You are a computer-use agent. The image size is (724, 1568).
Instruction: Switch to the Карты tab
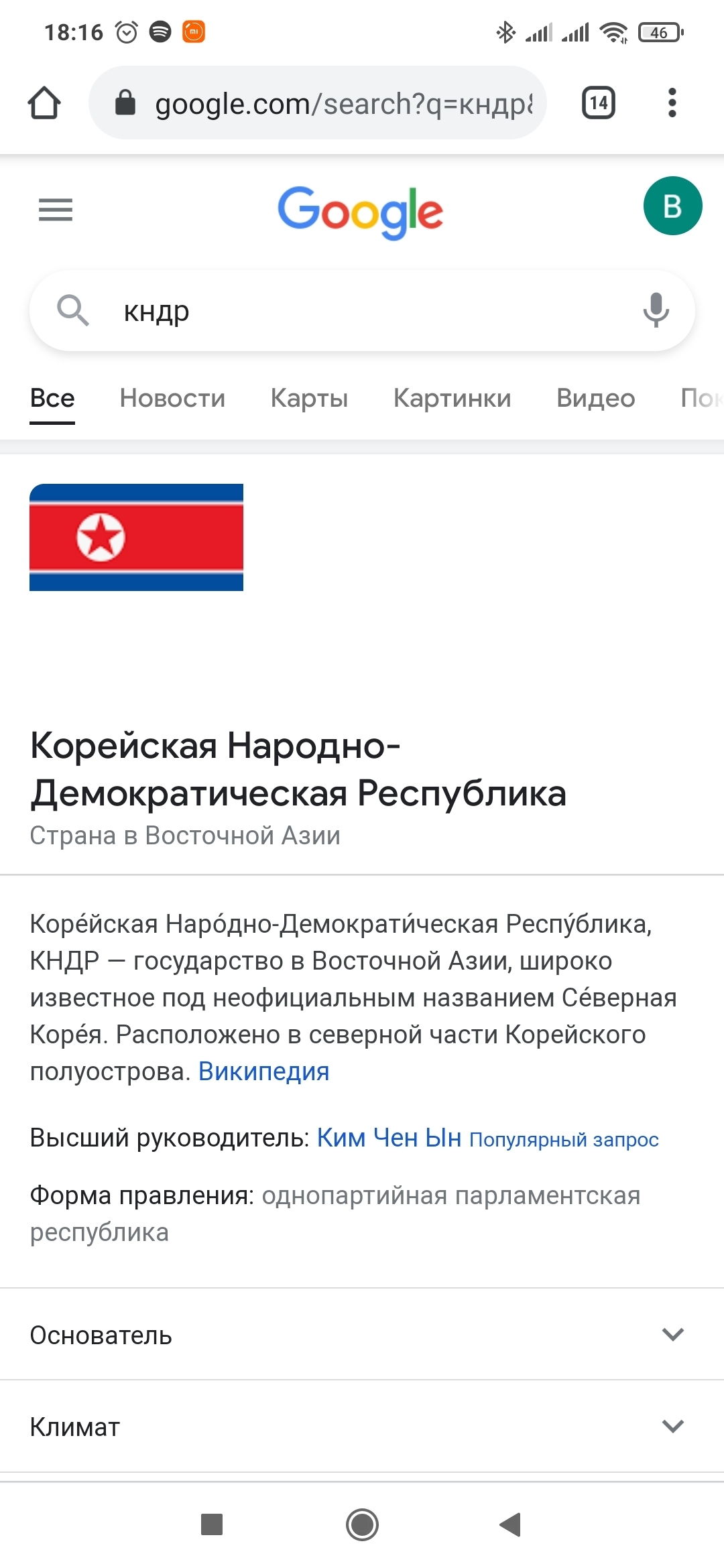click(x=309, y=398)
